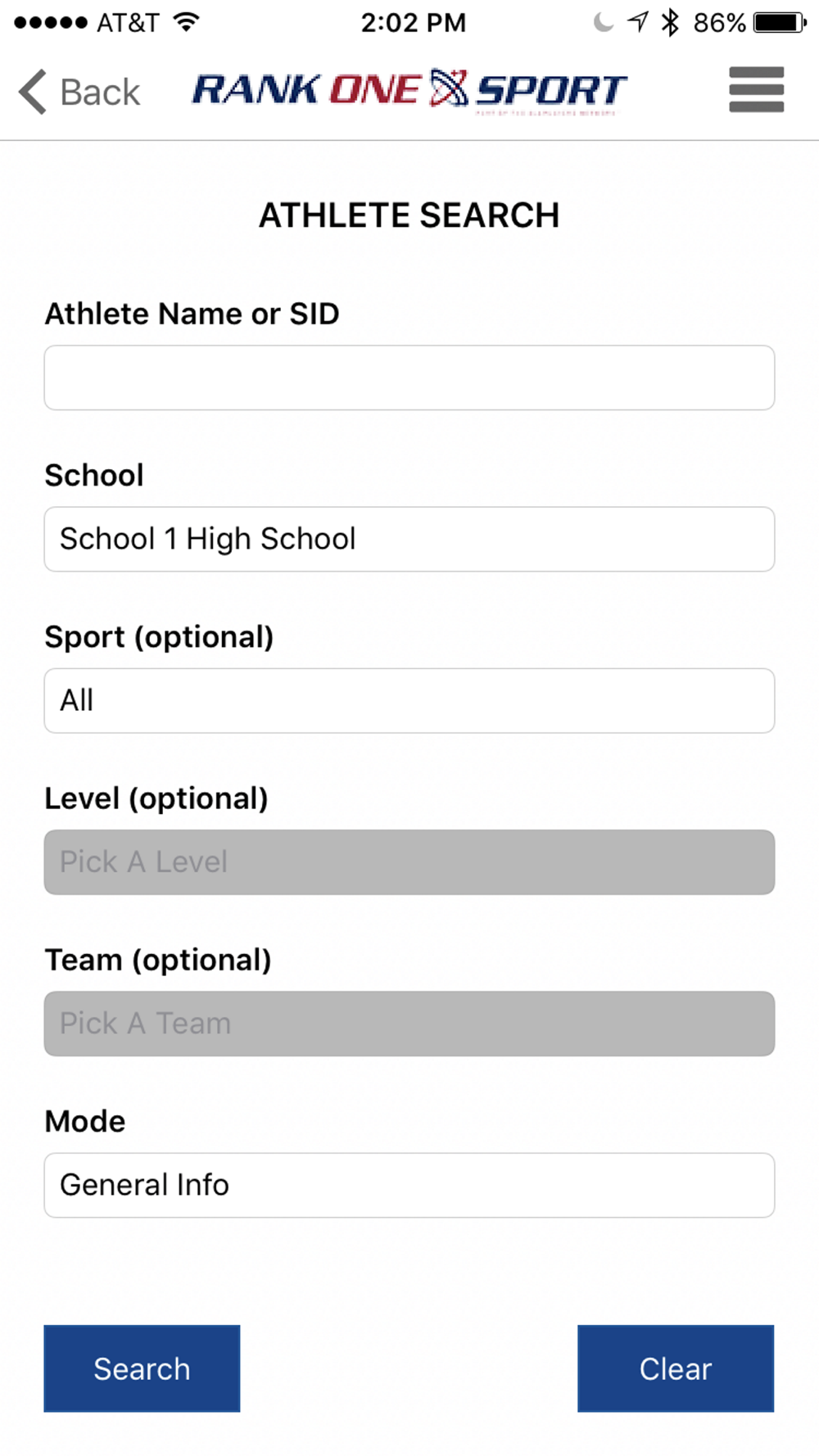Open the School dropdown
This screenshot has width=819, height=1456.
click(x=409, y=539)
